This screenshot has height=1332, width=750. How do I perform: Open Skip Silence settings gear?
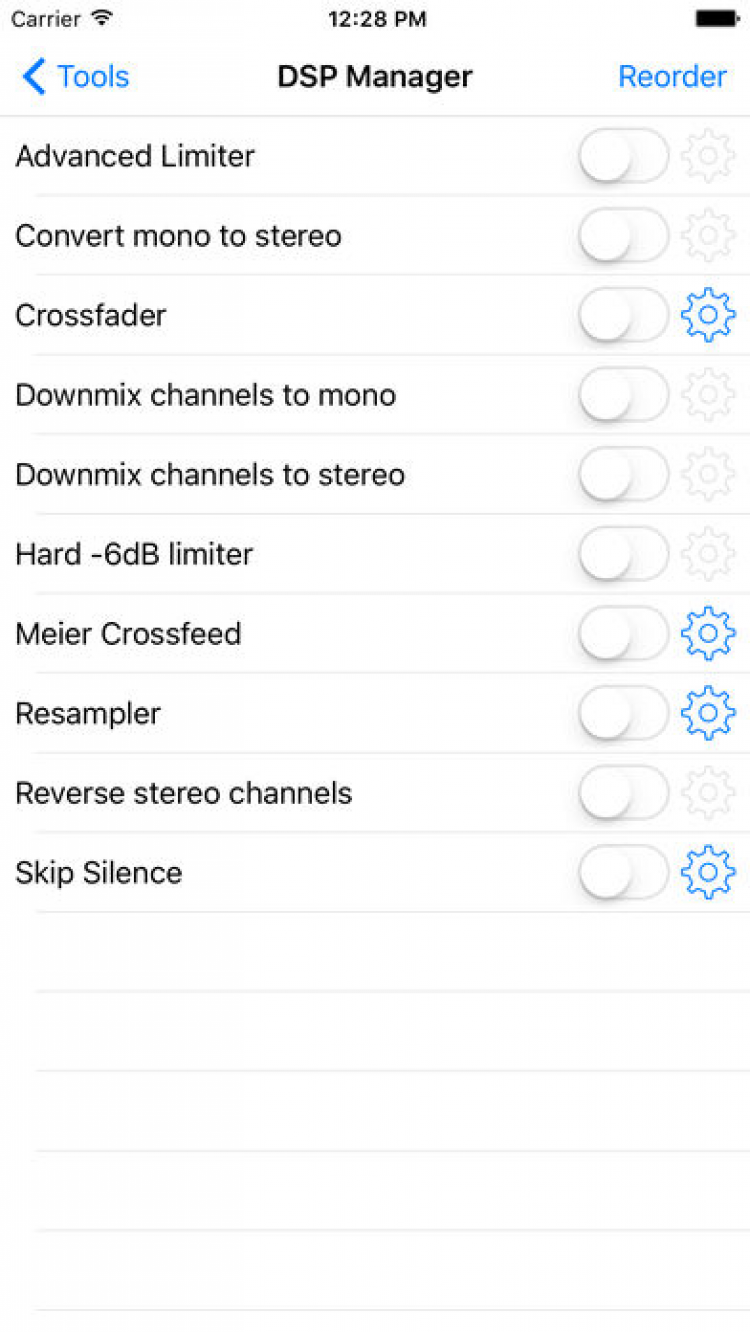(708, 872)
